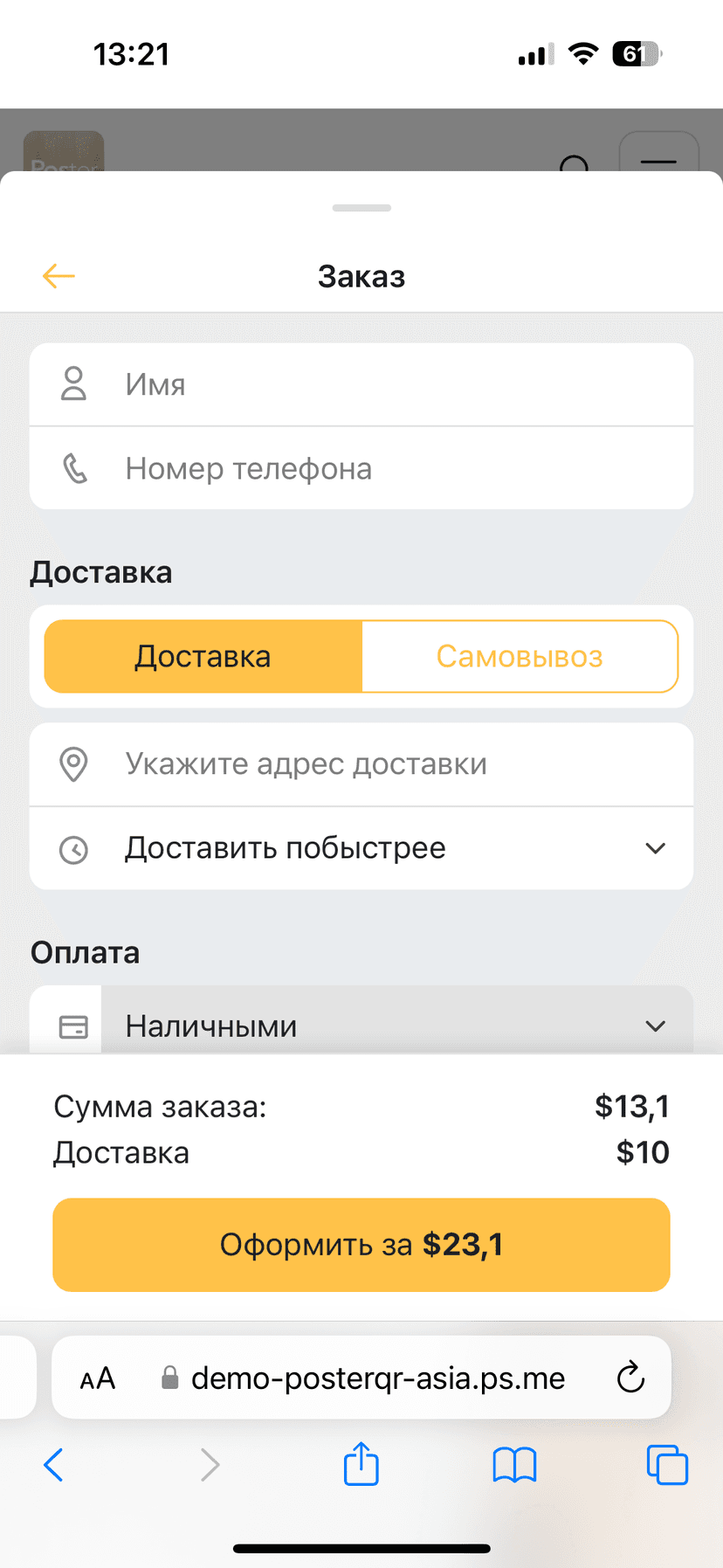This screenshot has width=723, height=1568.
Task: Enter the Номер телефона field
Action: pyautogui.click(x=361, y=468)
